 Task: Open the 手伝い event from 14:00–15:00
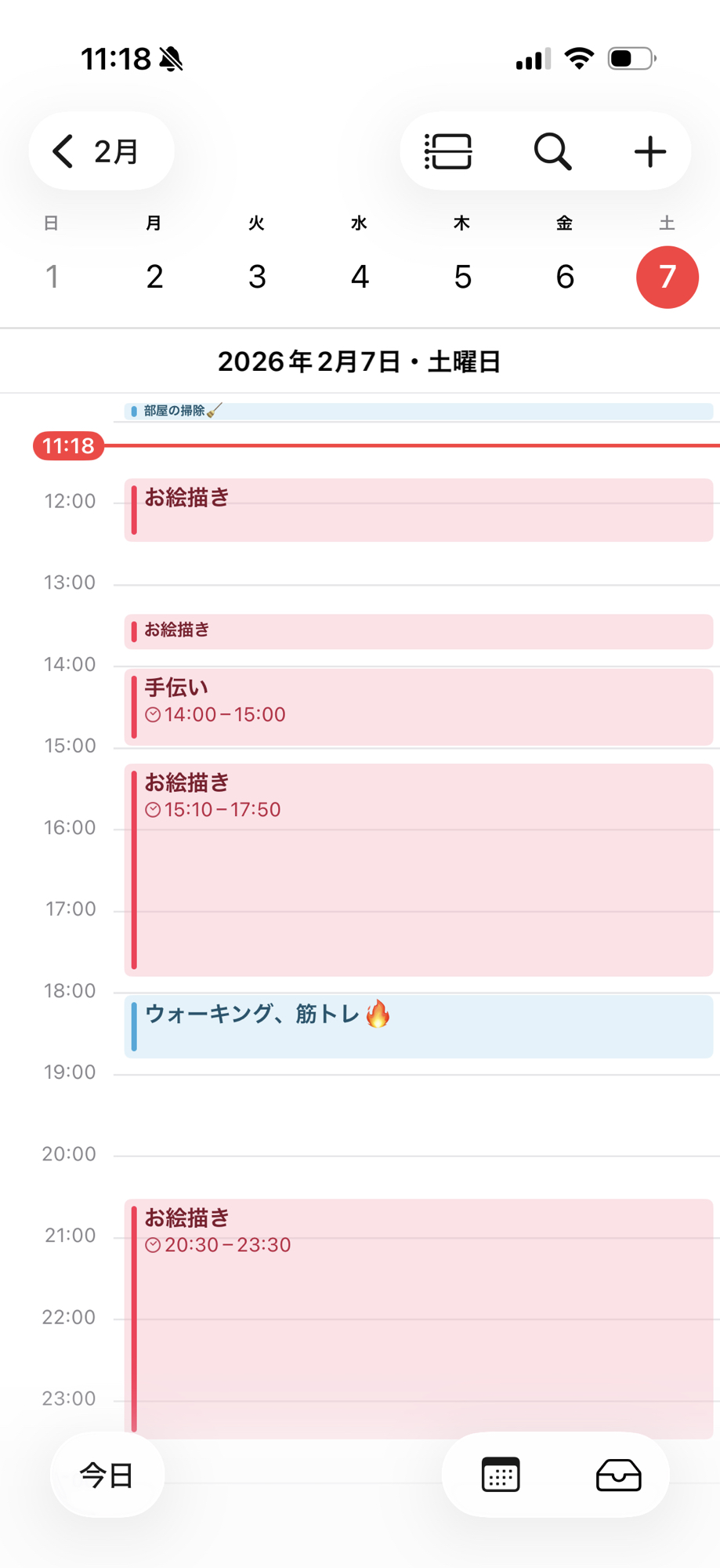tap(418, 706)
